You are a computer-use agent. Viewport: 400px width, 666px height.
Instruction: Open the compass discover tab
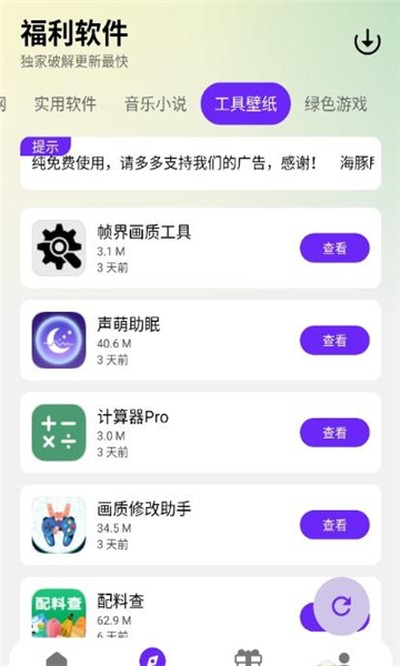pyautogui.click(x=152, y=657)
